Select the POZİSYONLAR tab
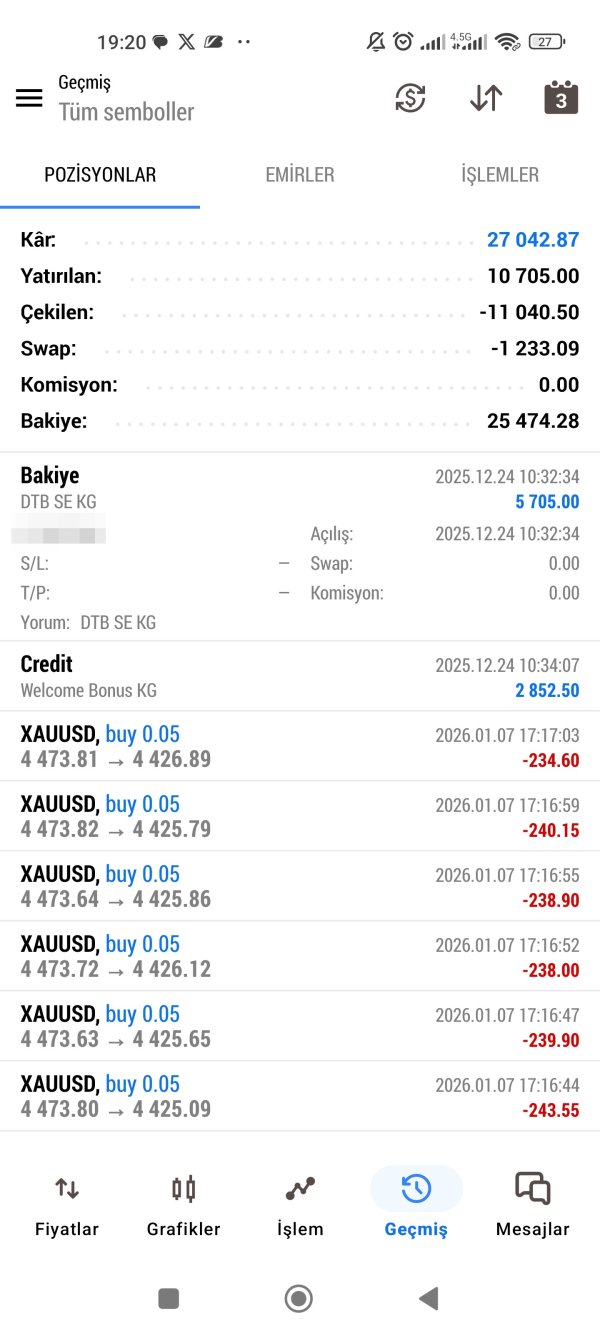The height and width of the screenshot is (1333, 600). [x=100, y=175]
